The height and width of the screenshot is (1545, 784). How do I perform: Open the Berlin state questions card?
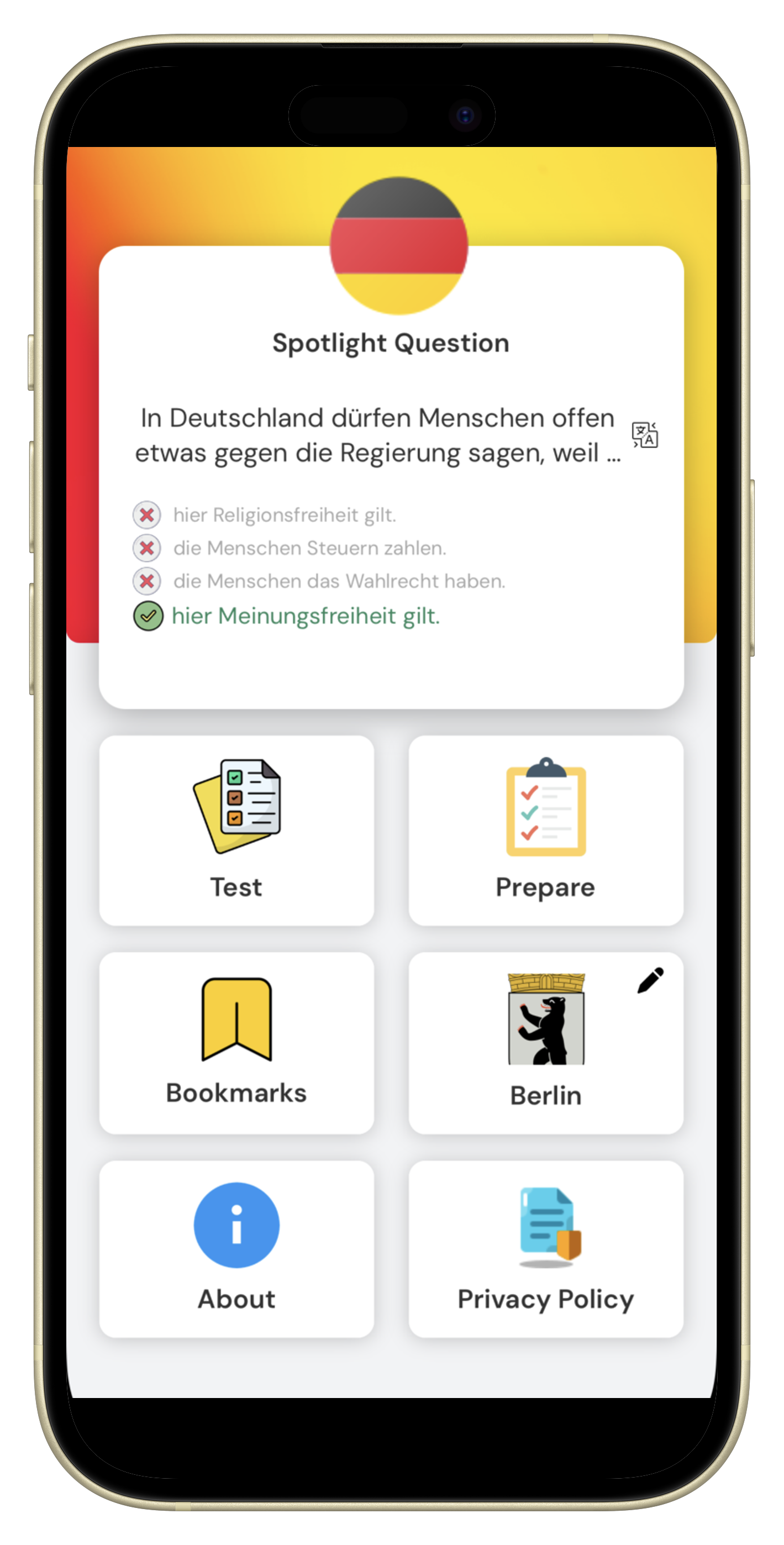(x=546, y=1043)
